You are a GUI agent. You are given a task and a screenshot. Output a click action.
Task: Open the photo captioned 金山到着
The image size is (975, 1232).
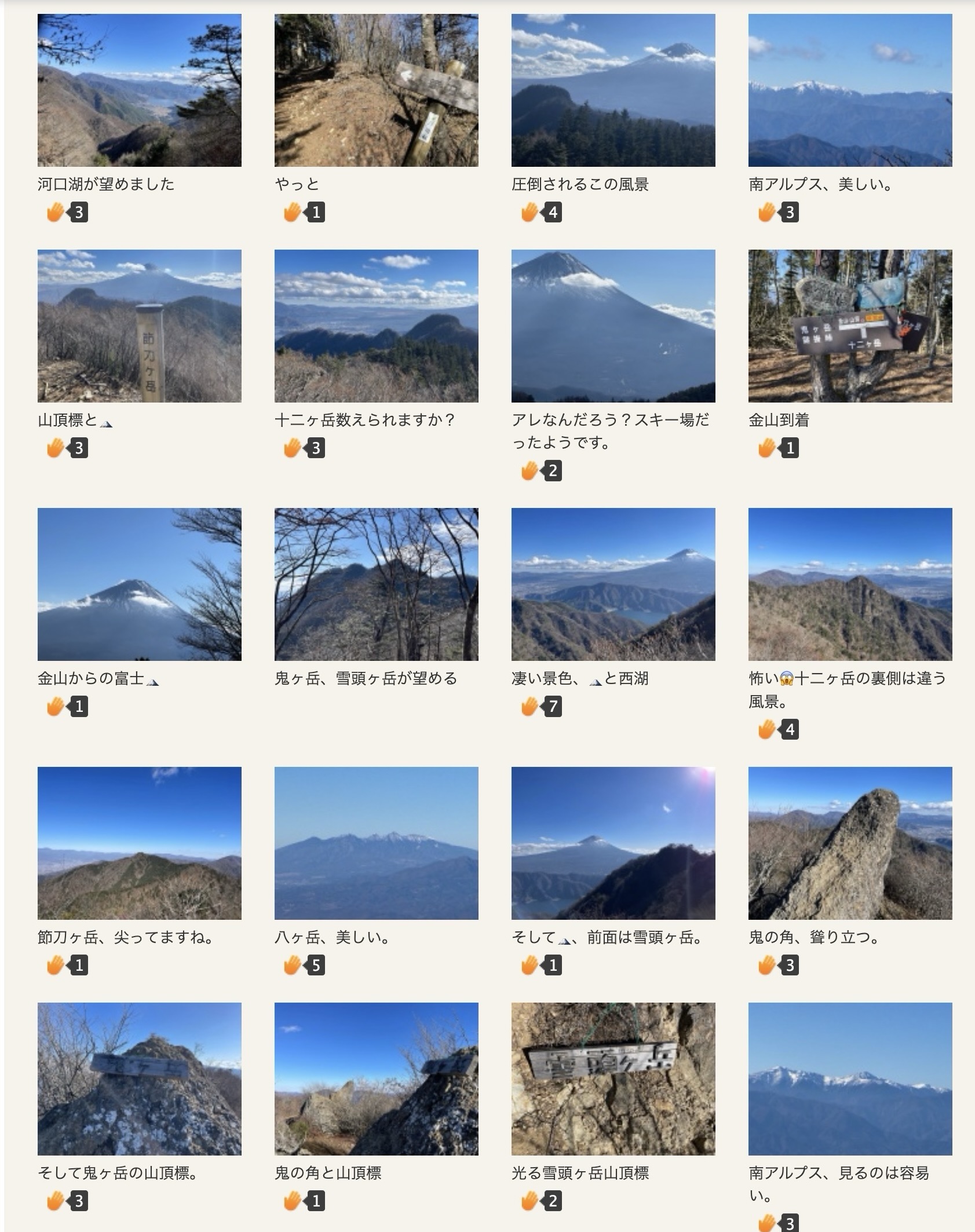(x=850, y=326)
